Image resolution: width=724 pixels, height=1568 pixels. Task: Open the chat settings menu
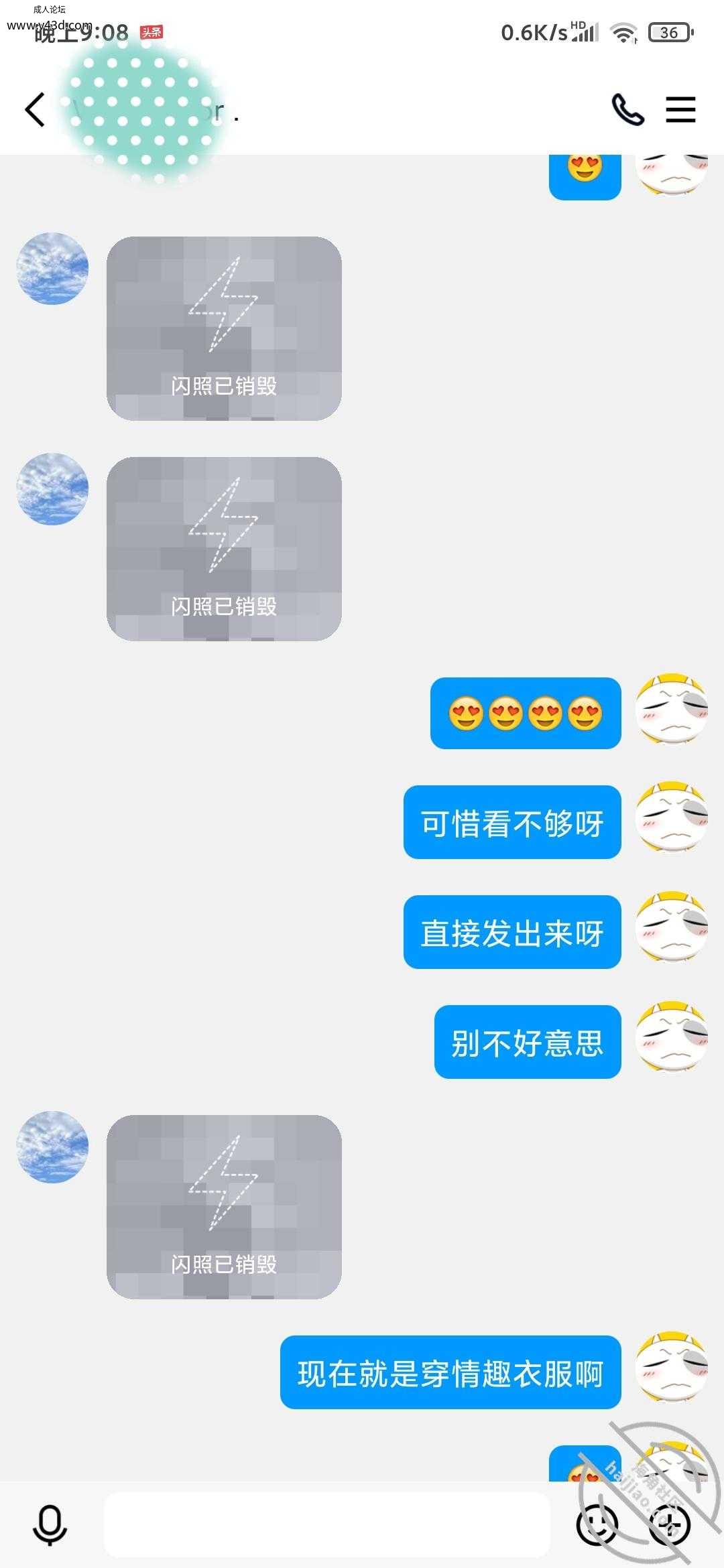click(680, 109)
